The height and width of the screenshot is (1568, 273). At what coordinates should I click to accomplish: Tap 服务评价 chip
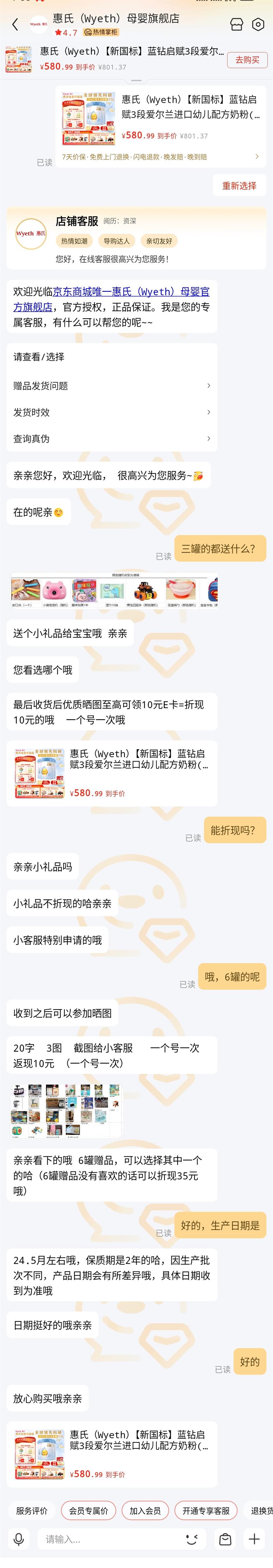click(x=32, y=1510)
